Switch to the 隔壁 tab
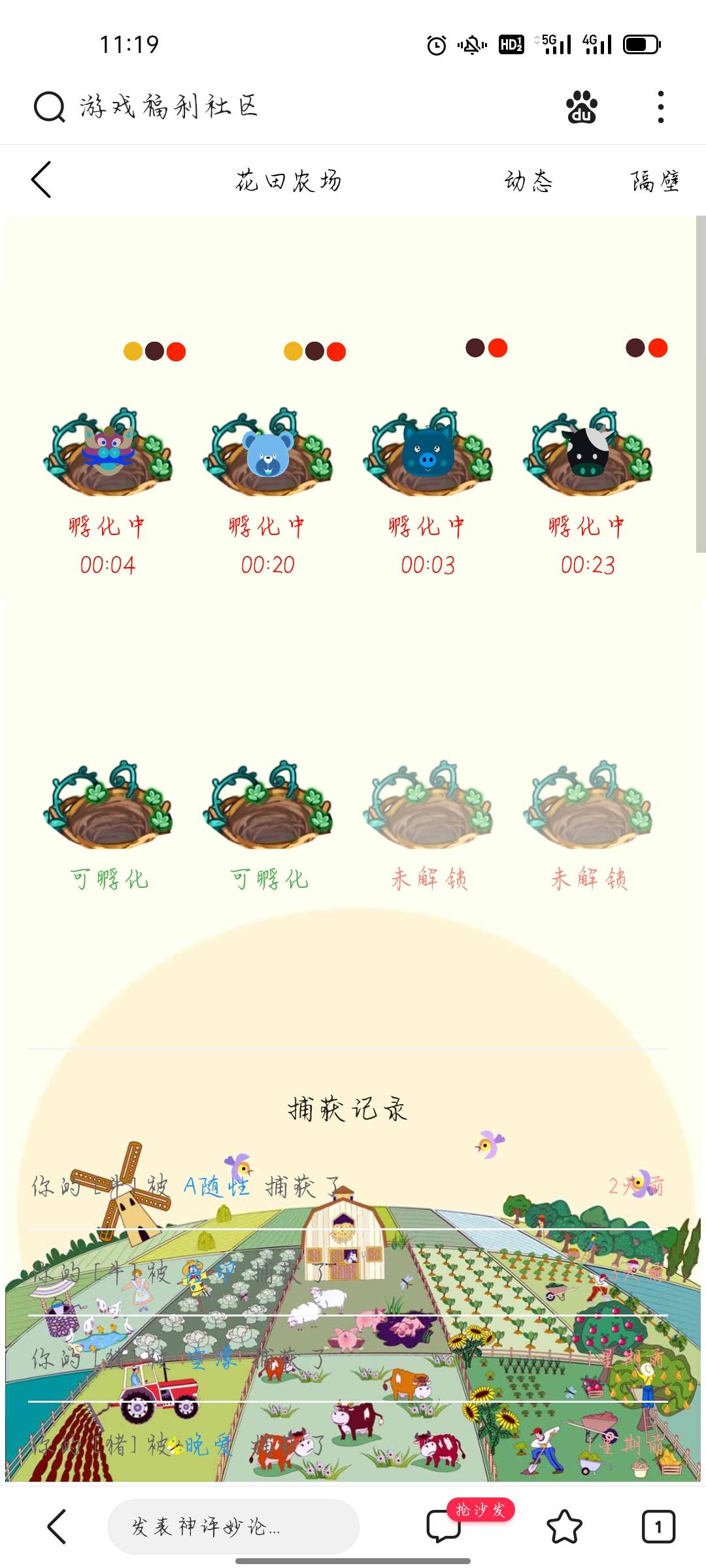706x1568 pixels. tap(654, 181)
